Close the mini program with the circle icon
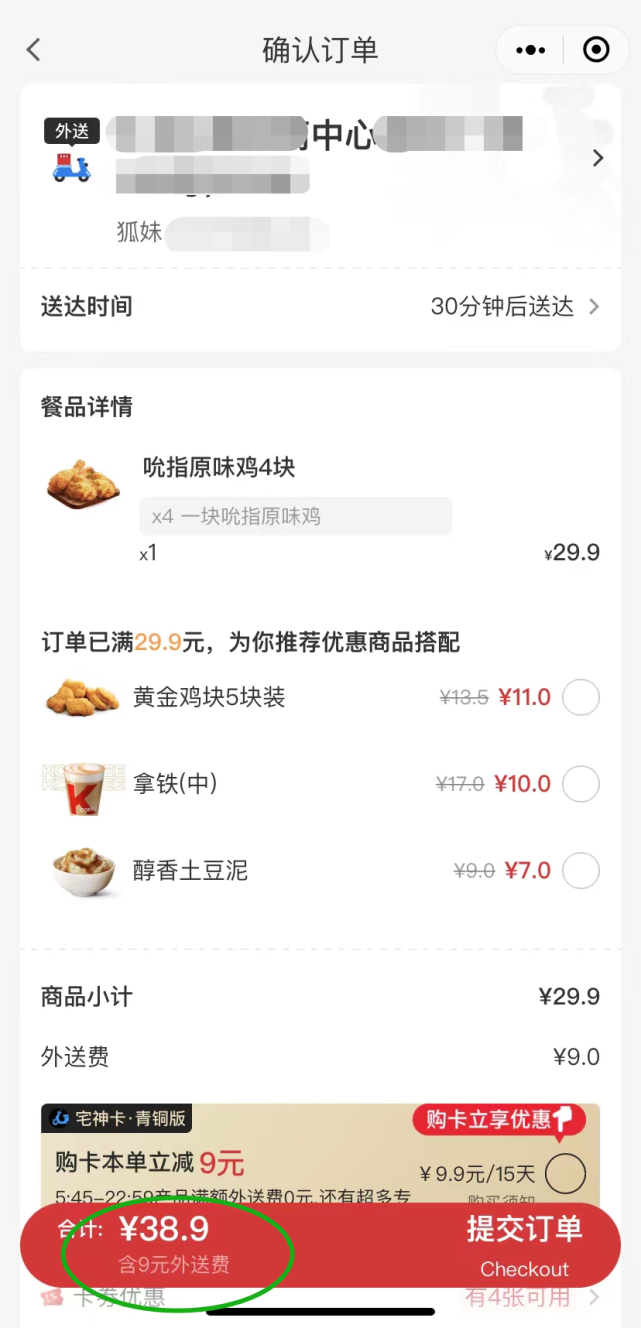This screenshot has height=1328, width=641. (596, 50)
